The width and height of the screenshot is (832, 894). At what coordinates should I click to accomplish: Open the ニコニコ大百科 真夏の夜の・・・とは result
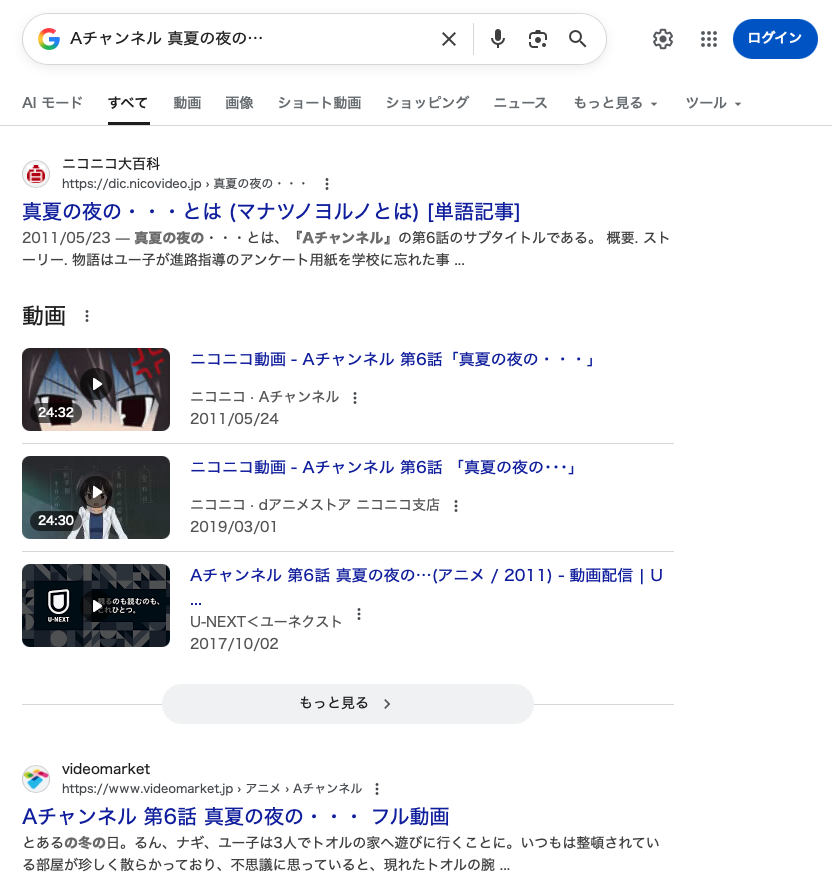271,211
